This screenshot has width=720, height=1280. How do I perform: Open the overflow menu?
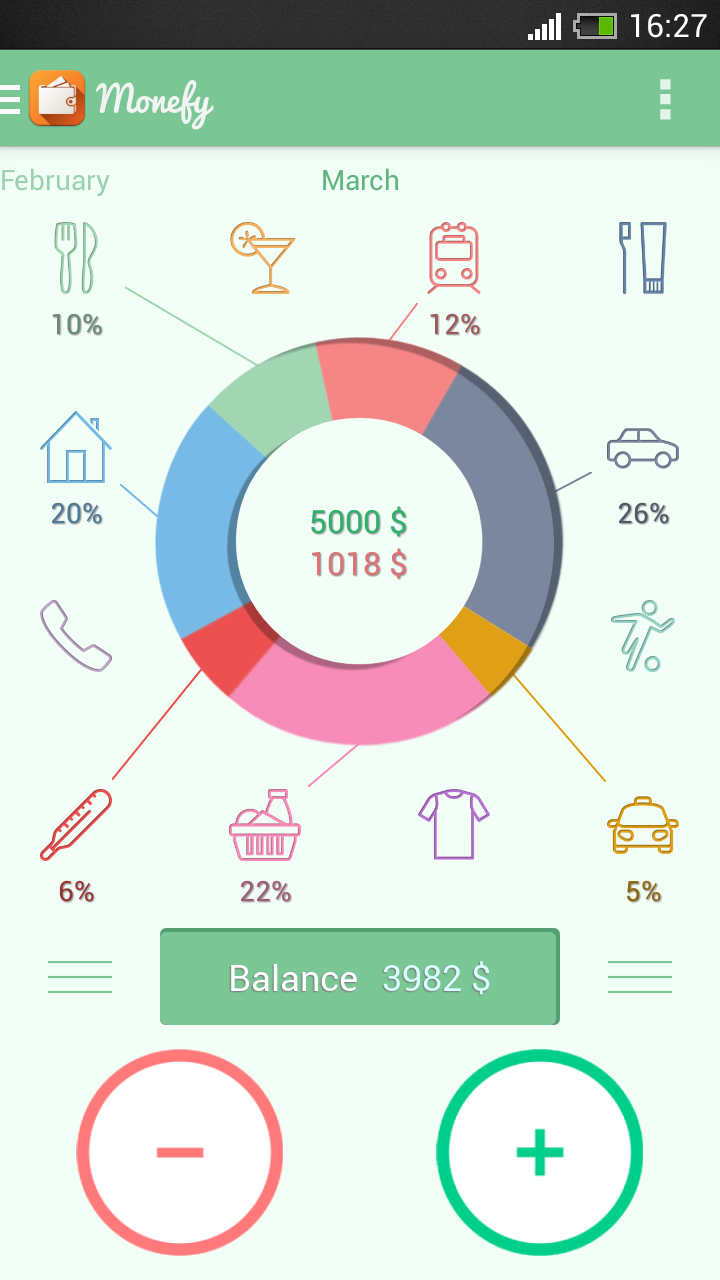coord(665,99)
